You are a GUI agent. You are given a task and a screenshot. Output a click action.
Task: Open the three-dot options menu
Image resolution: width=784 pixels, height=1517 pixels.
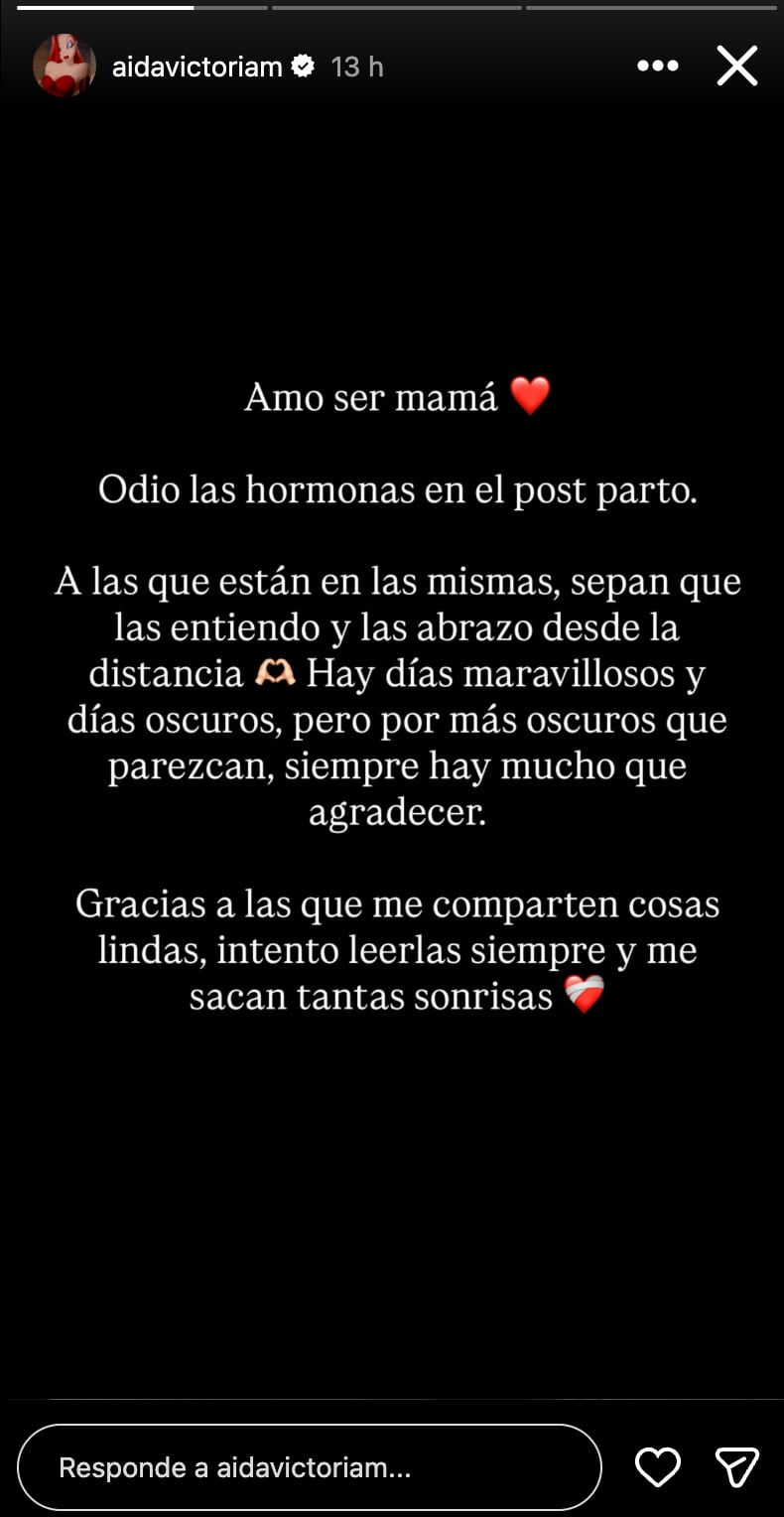(658, 66)
